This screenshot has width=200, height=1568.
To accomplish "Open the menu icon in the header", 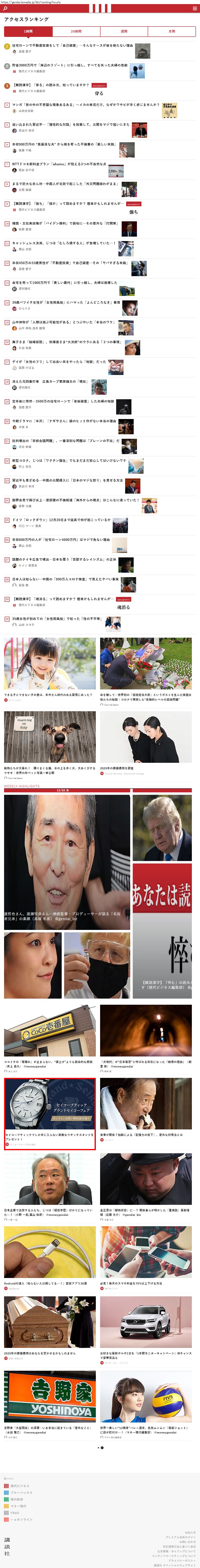I will [195, 9].
